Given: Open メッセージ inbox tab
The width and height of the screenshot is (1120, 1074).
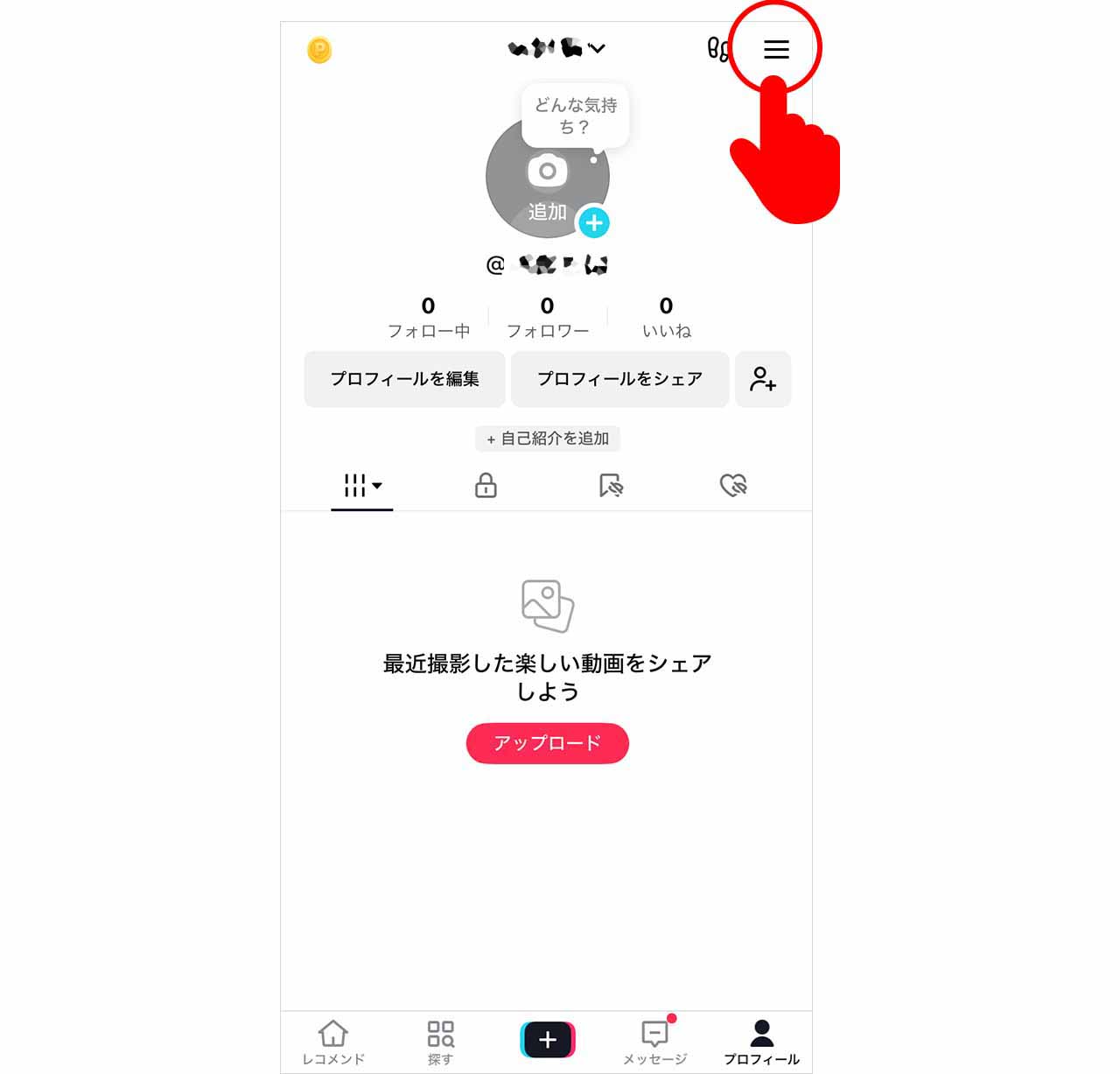Looking at the screenshot, I should point(655,1041).
